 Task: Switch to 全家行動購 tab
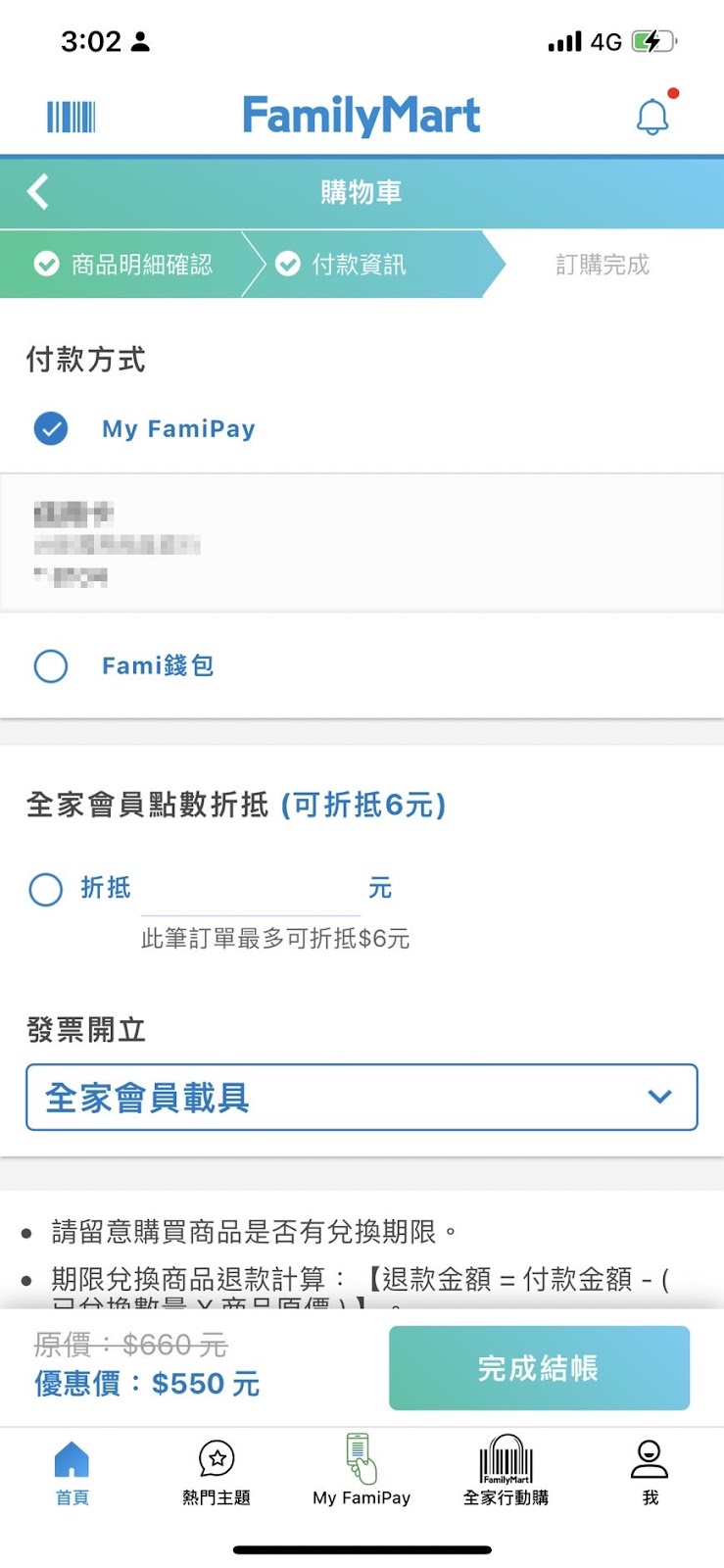click(x=507, y=1472)
